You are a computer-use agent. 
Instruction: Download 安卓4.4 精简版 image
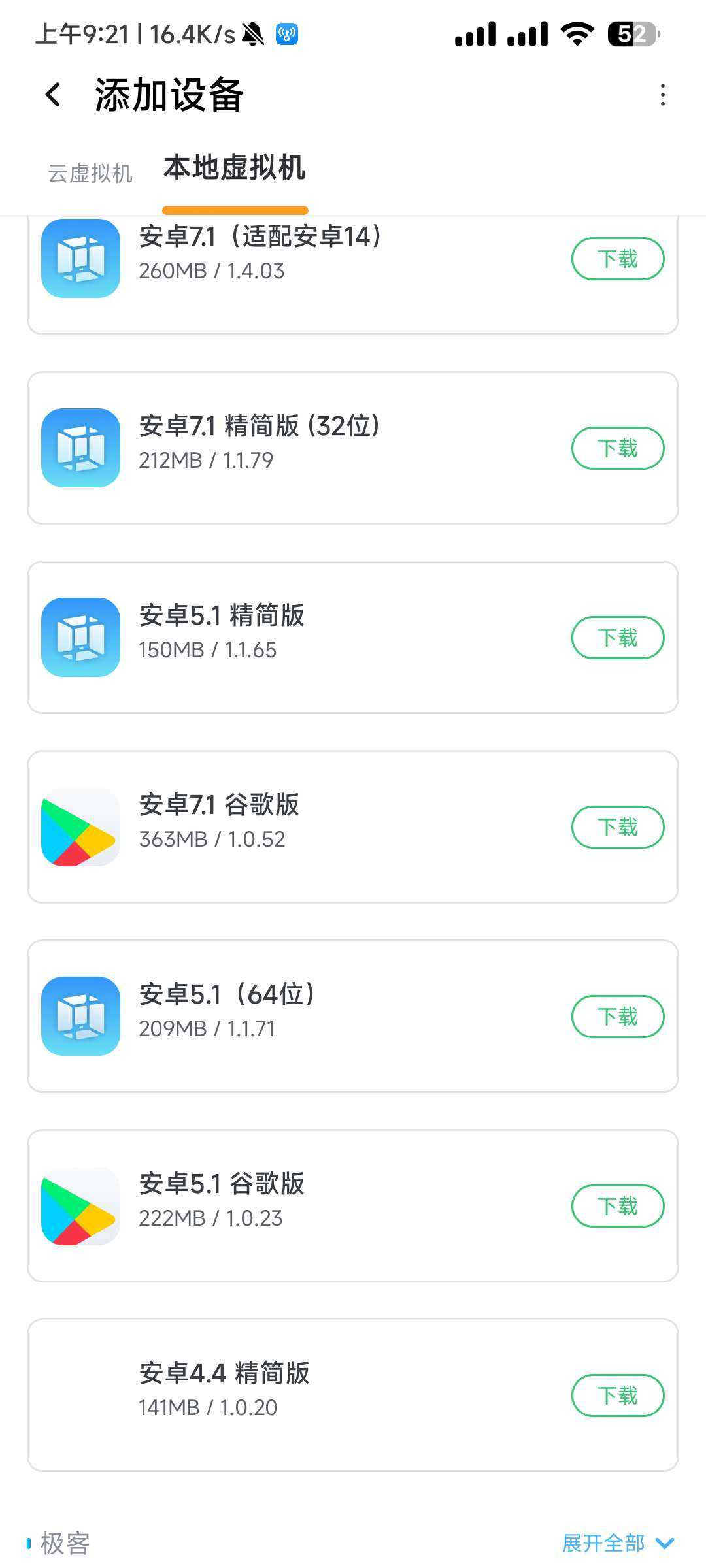click(618, 1396)
